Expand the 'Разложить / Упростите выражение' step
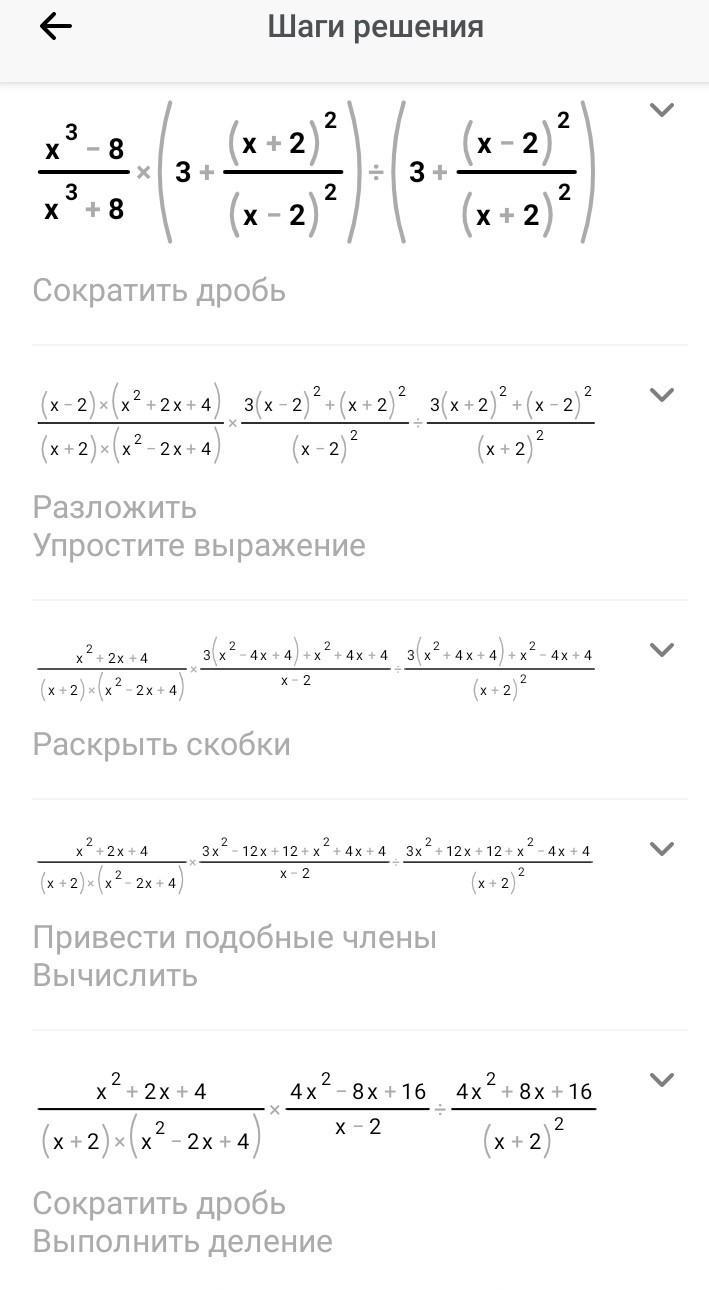 661,395
